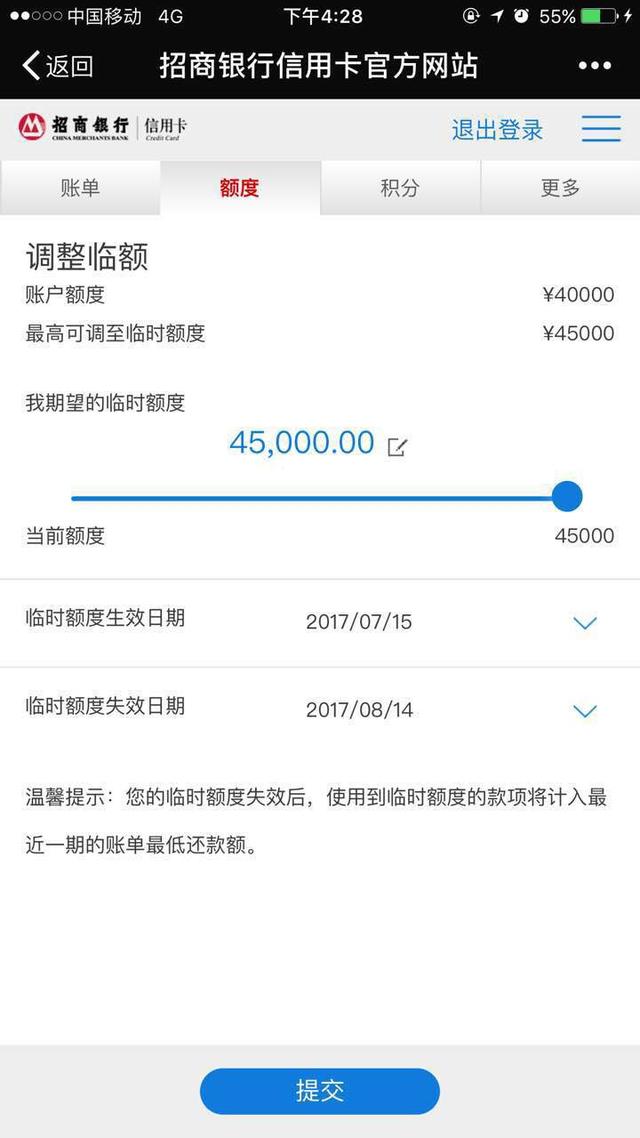This screenshot has height=1138, width=640.
Task: Expand 临时额度生效日期 date picker
Action: [x=584, y=623]
